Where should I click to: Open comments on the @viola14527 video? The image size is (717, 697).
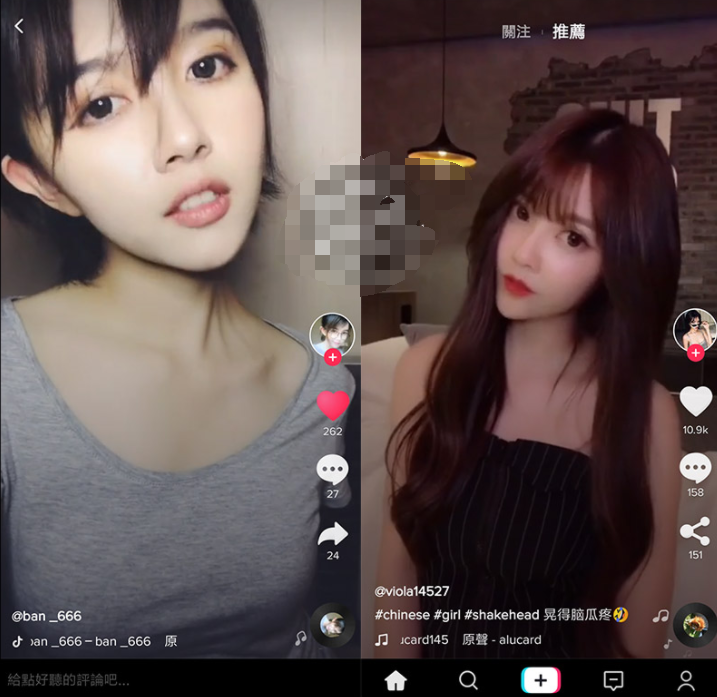[x=696, y=467]
